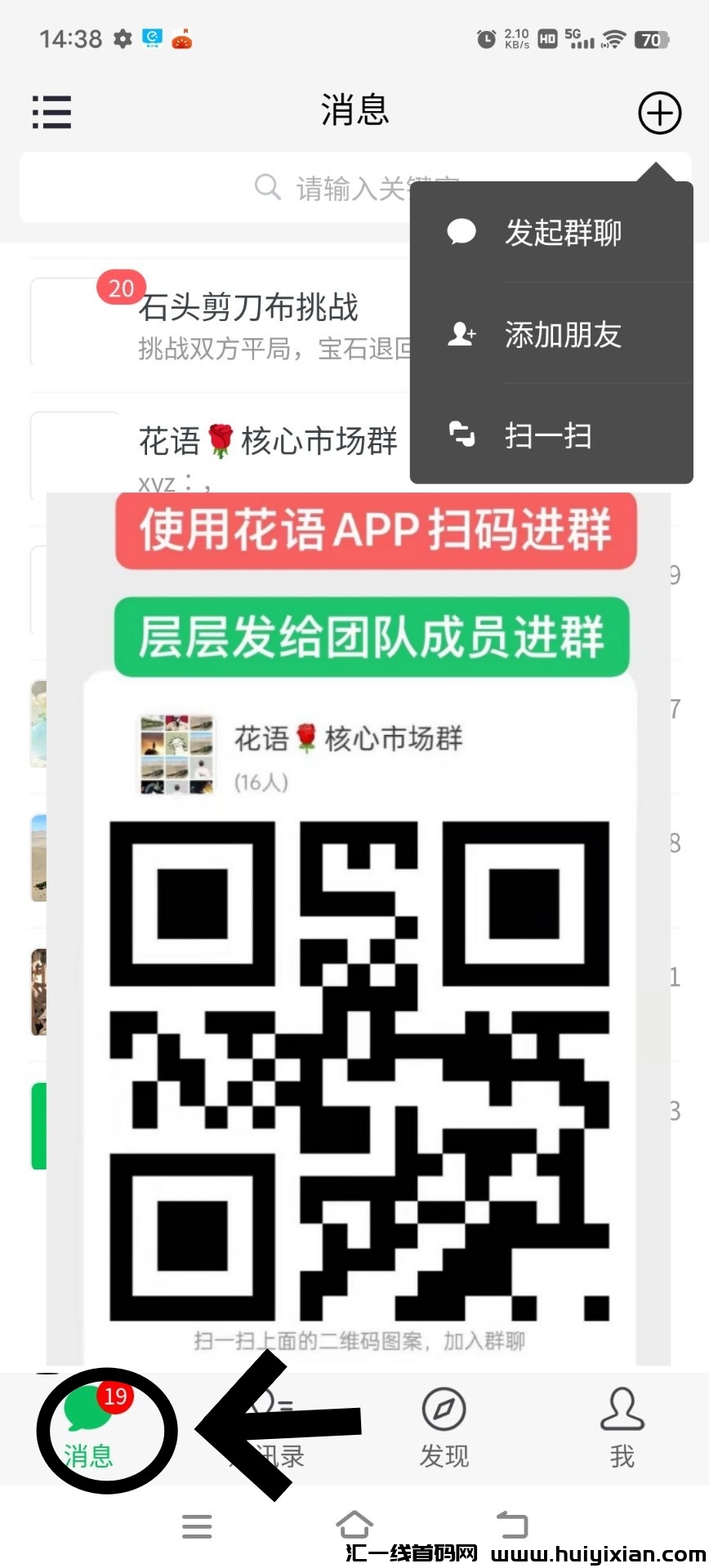Select the chat bubble icon for 发起群聊
709x1568 pixels.
461,233
